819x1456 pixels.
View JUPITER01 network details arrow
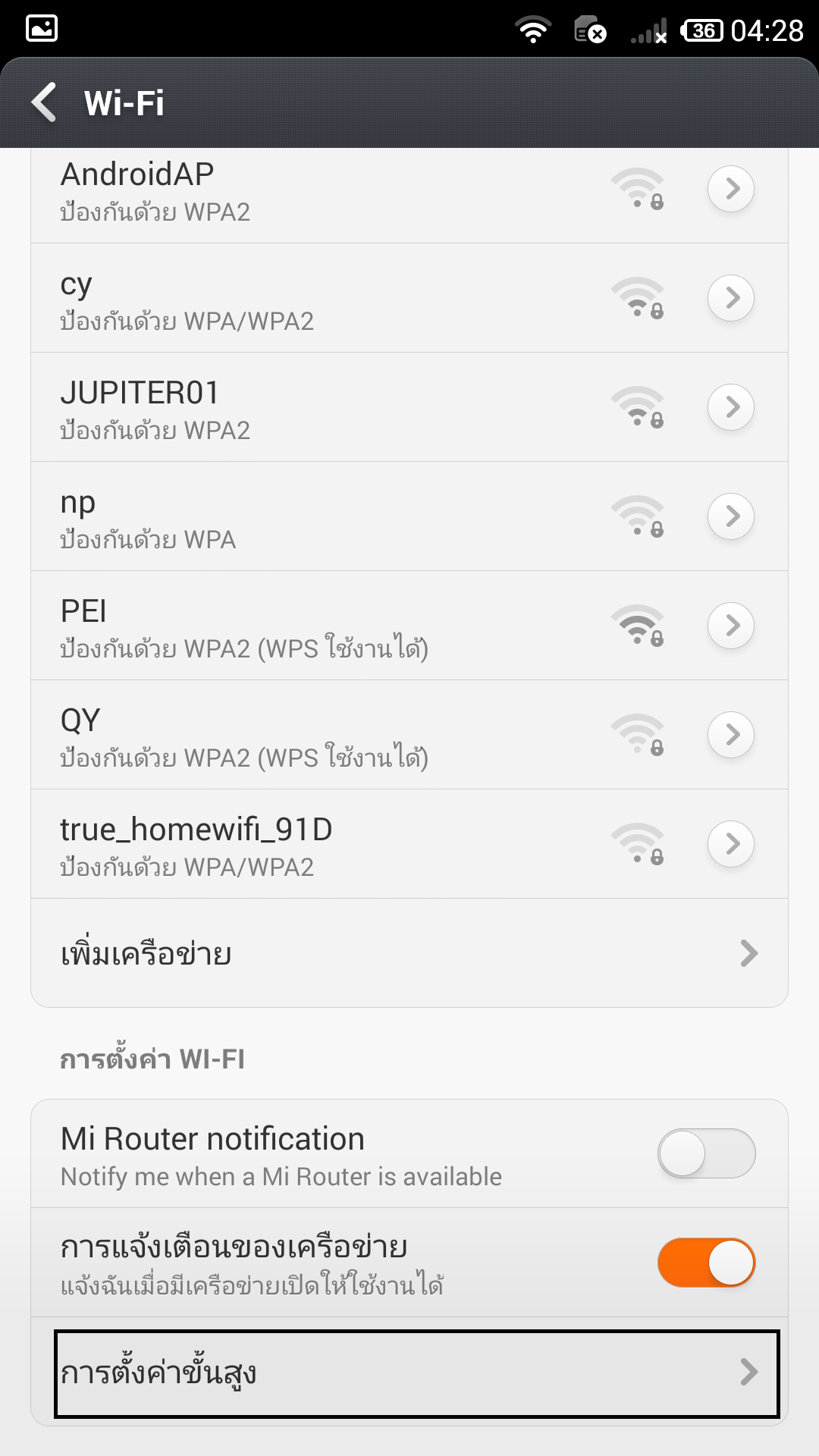[x=730, y=407]
